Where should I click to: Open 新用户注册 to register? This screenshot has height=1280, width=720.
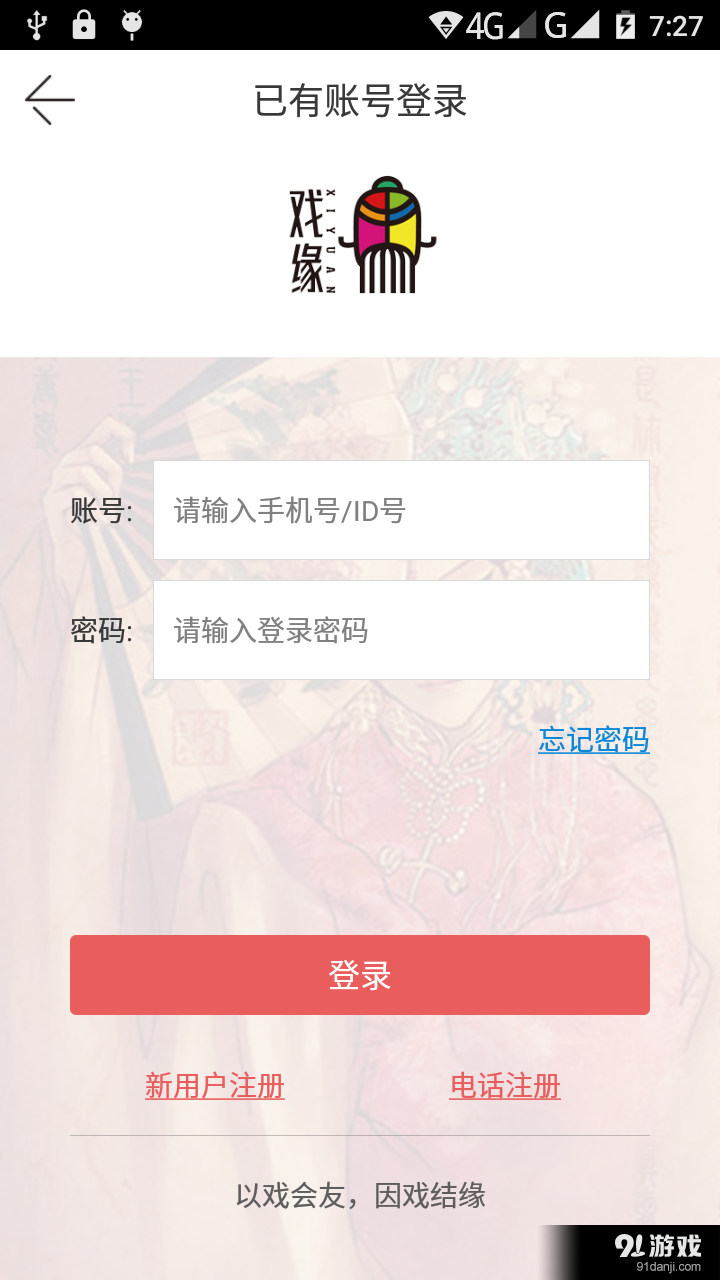[215, 1086]
